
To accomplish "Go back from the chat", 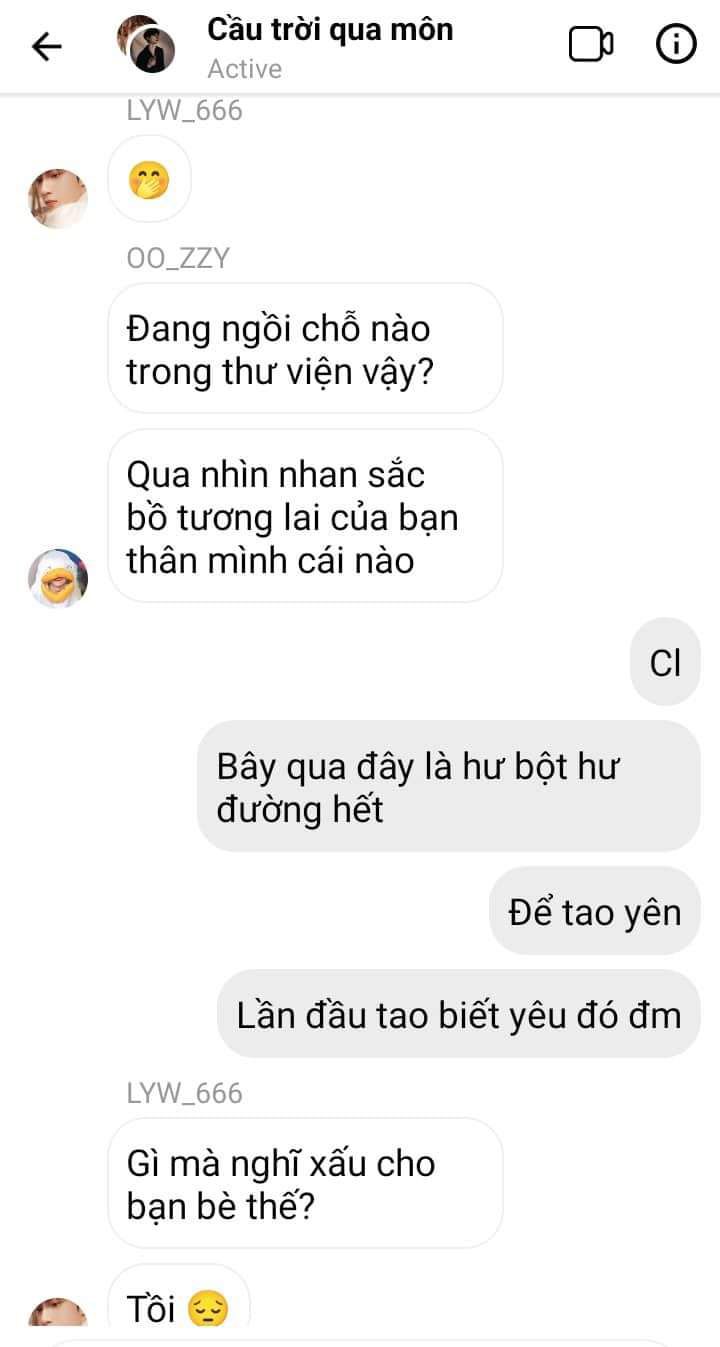I will pyautogui.click(x=47, y=46).
